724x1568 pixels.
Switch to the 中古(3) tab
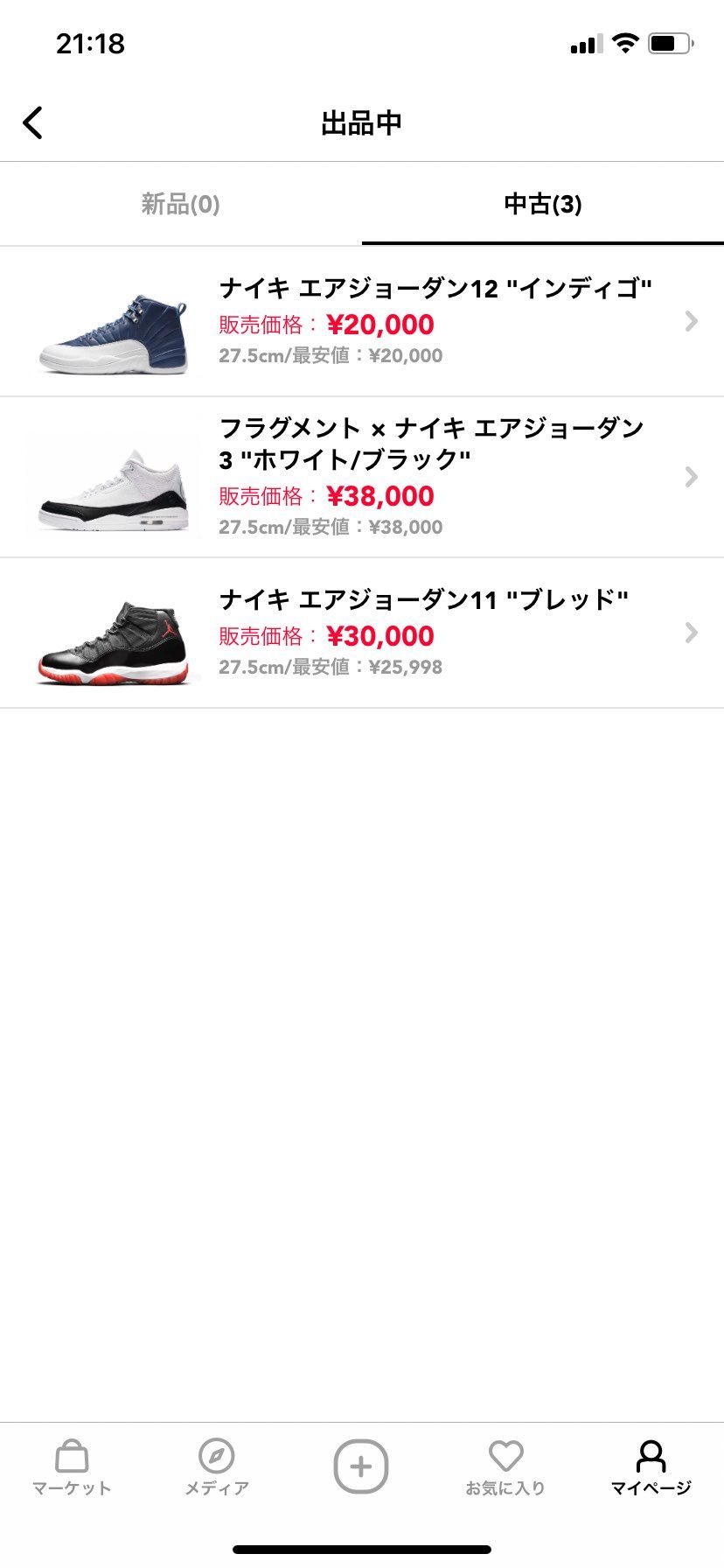542,204
